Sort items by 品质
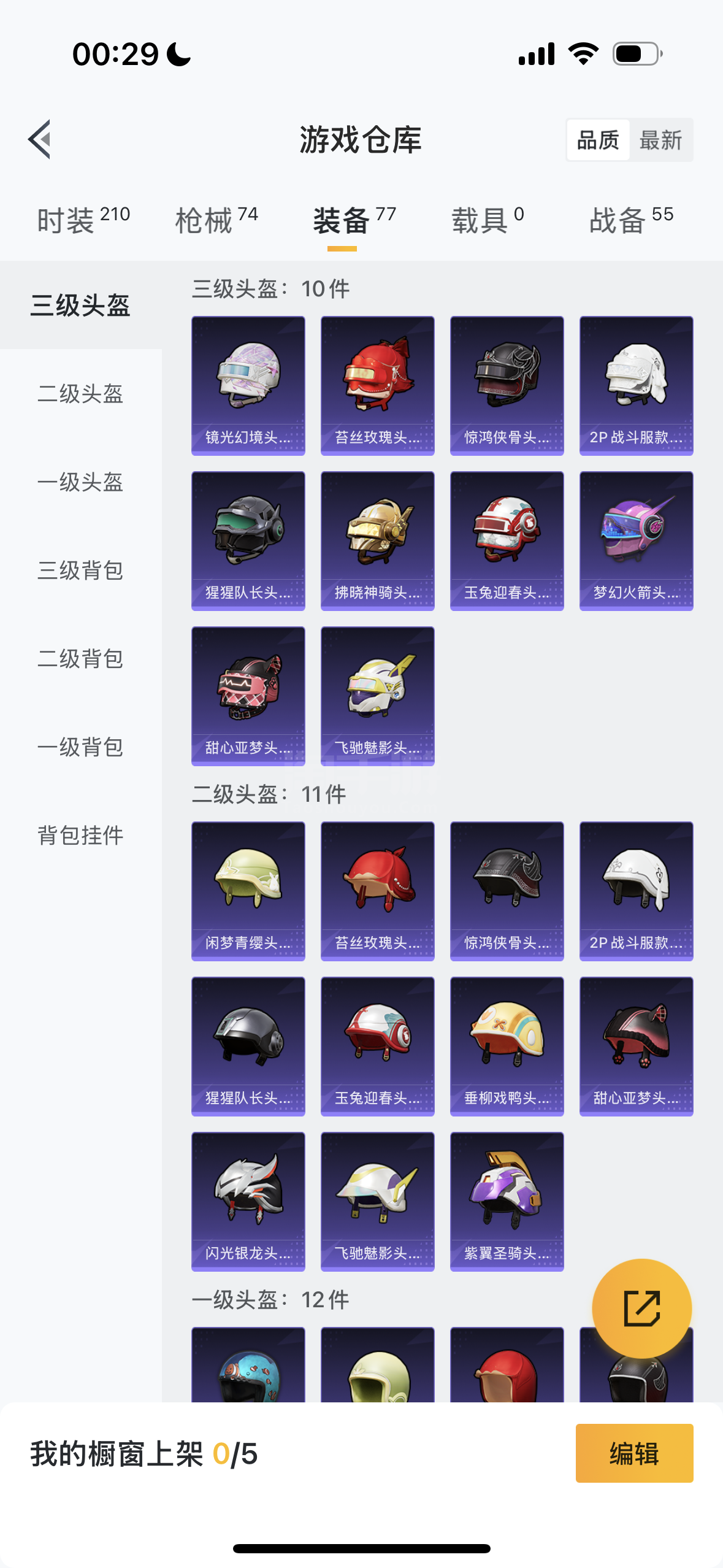 pos(598,140)
